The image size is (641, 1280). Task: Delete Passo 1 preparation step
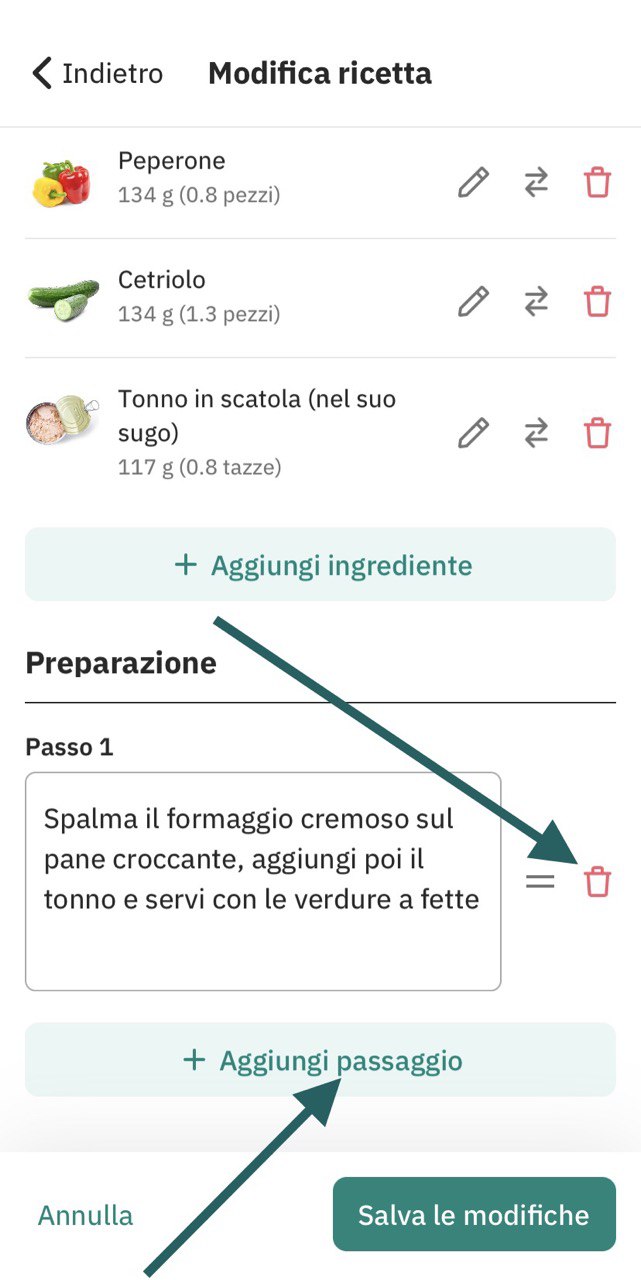(597, 882)
